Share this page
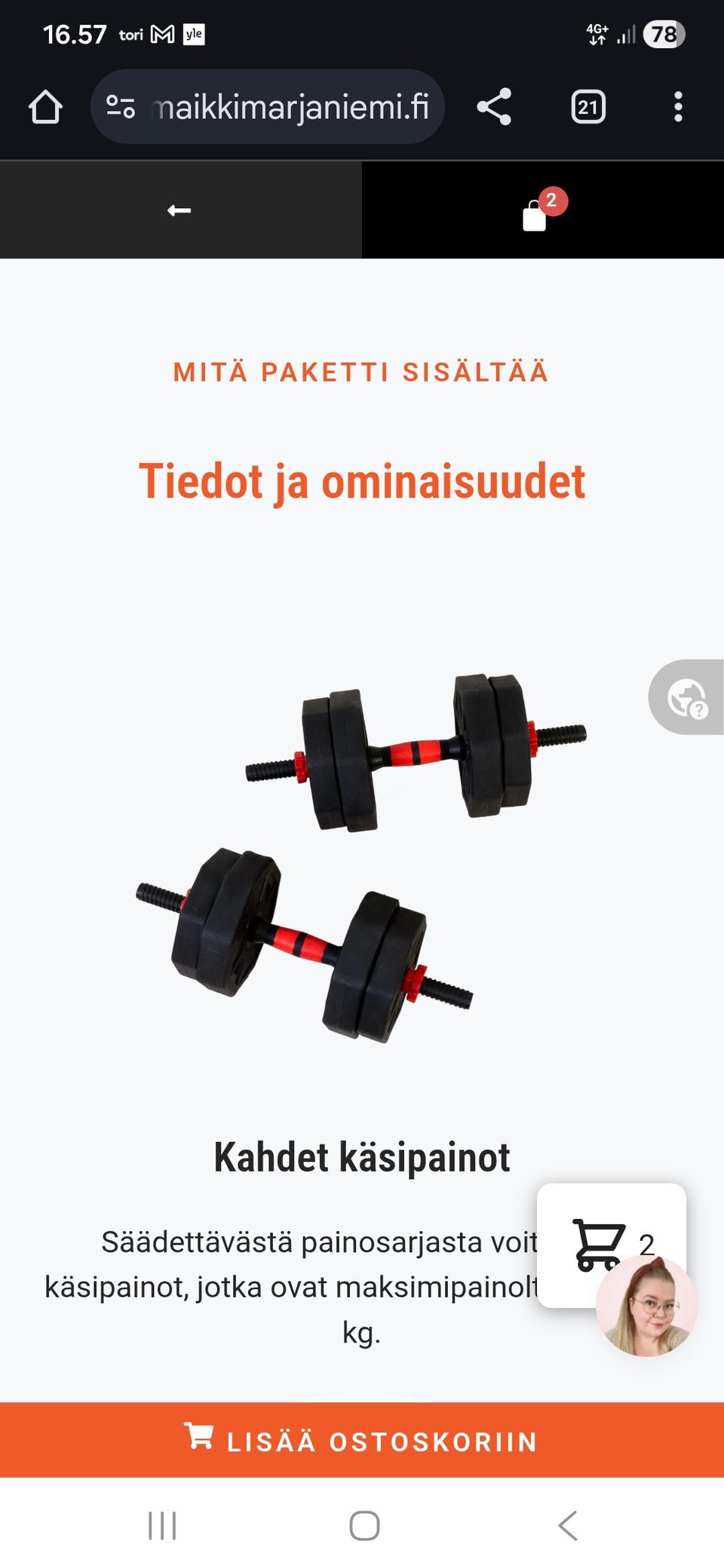Image resolution: width=724 pixels, height=1568 pixels. [x=494, y=107]
